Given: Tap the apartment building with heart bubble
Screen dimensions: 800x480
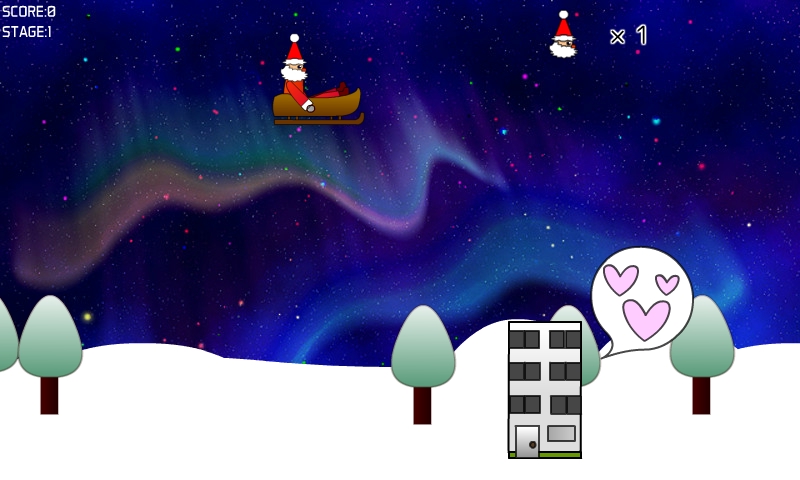Looking at the screenshot, I should (544, 390).
